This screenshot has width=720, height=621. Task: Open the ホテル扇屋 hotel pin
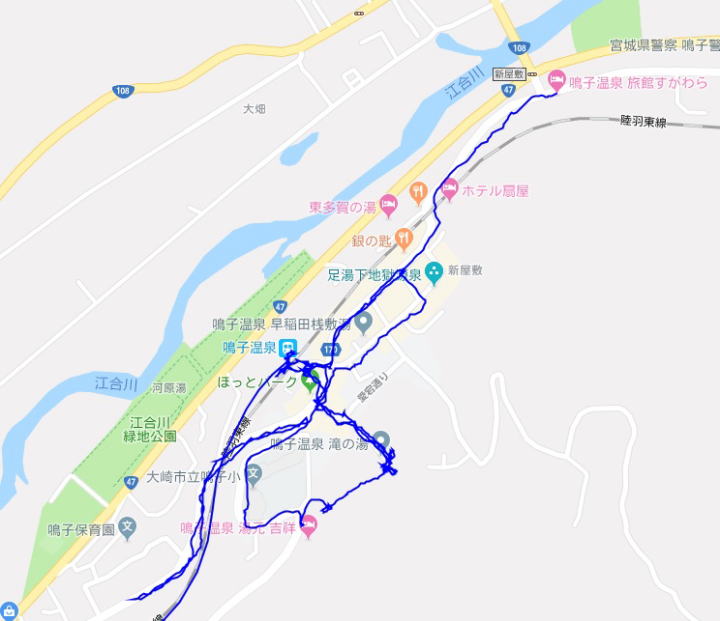click(x=450, y=189)
